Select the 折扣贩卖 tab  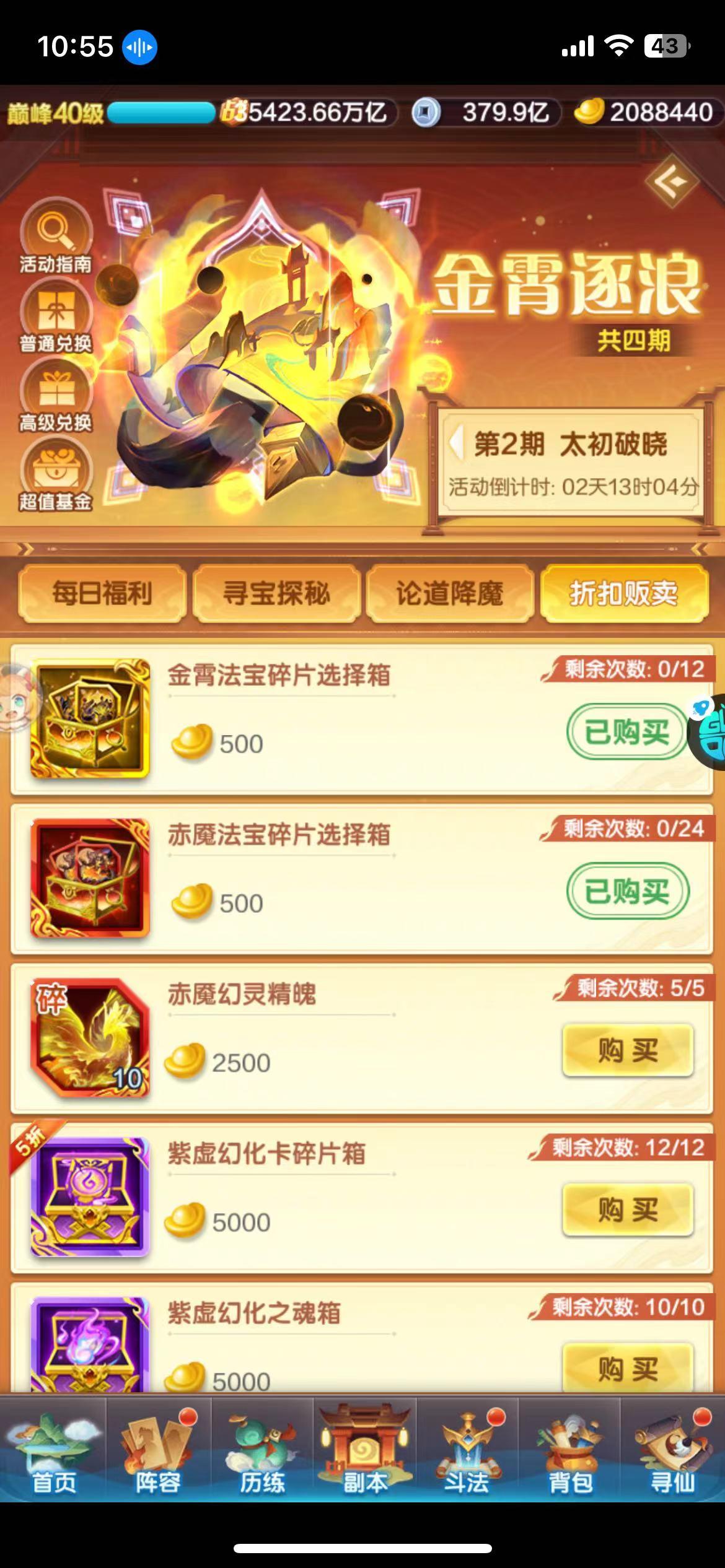point(626,593)
